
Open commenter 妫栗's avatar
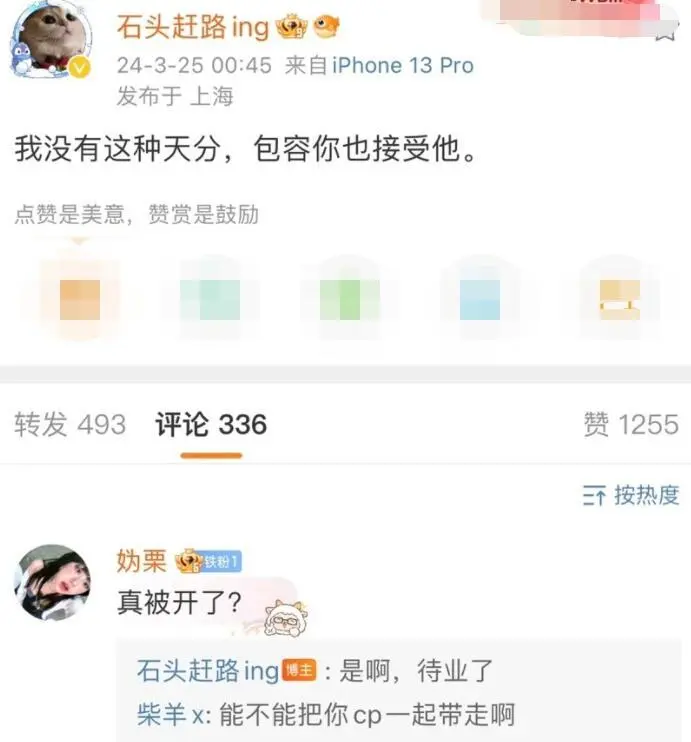[x=52, y=582]
